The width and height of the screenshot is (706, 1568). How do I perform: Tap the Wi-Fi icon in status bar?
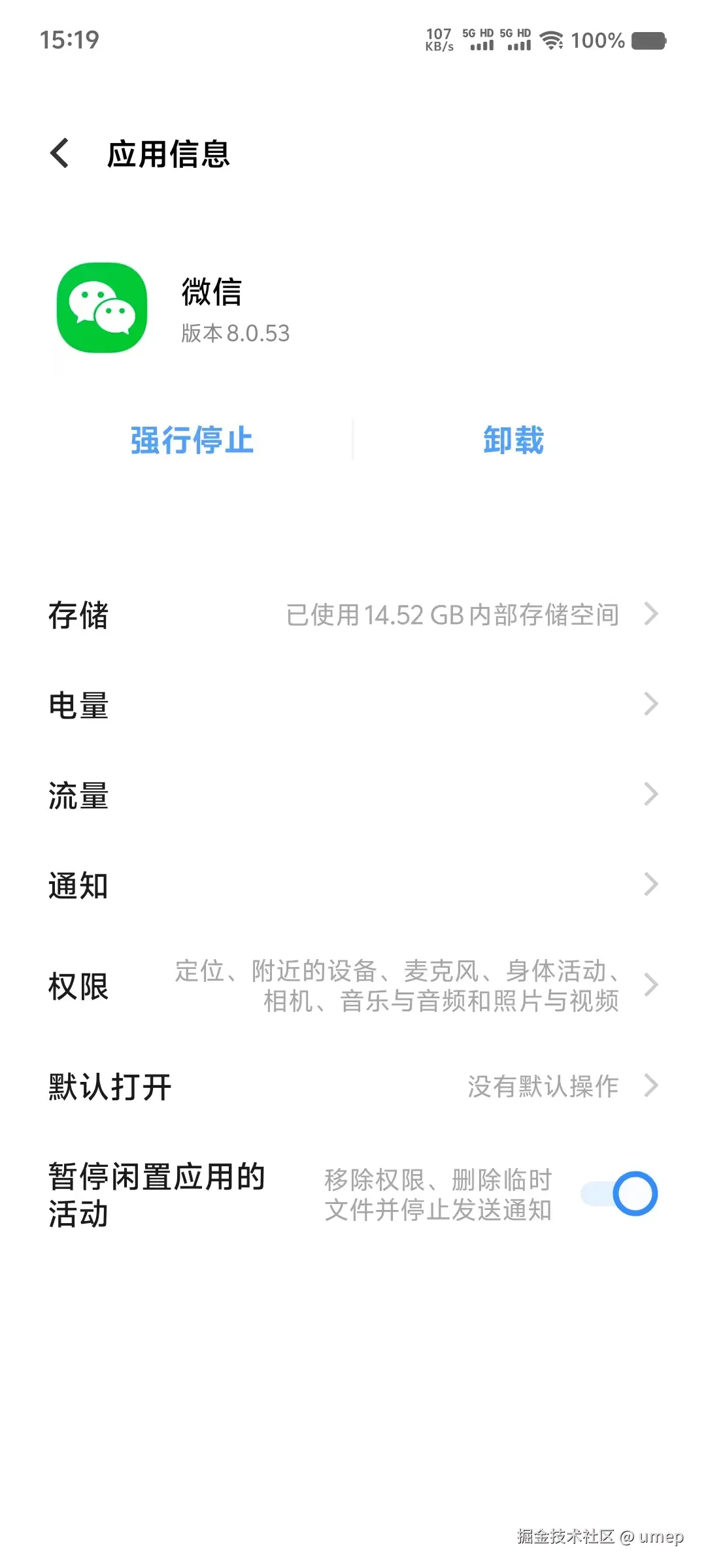551,41
